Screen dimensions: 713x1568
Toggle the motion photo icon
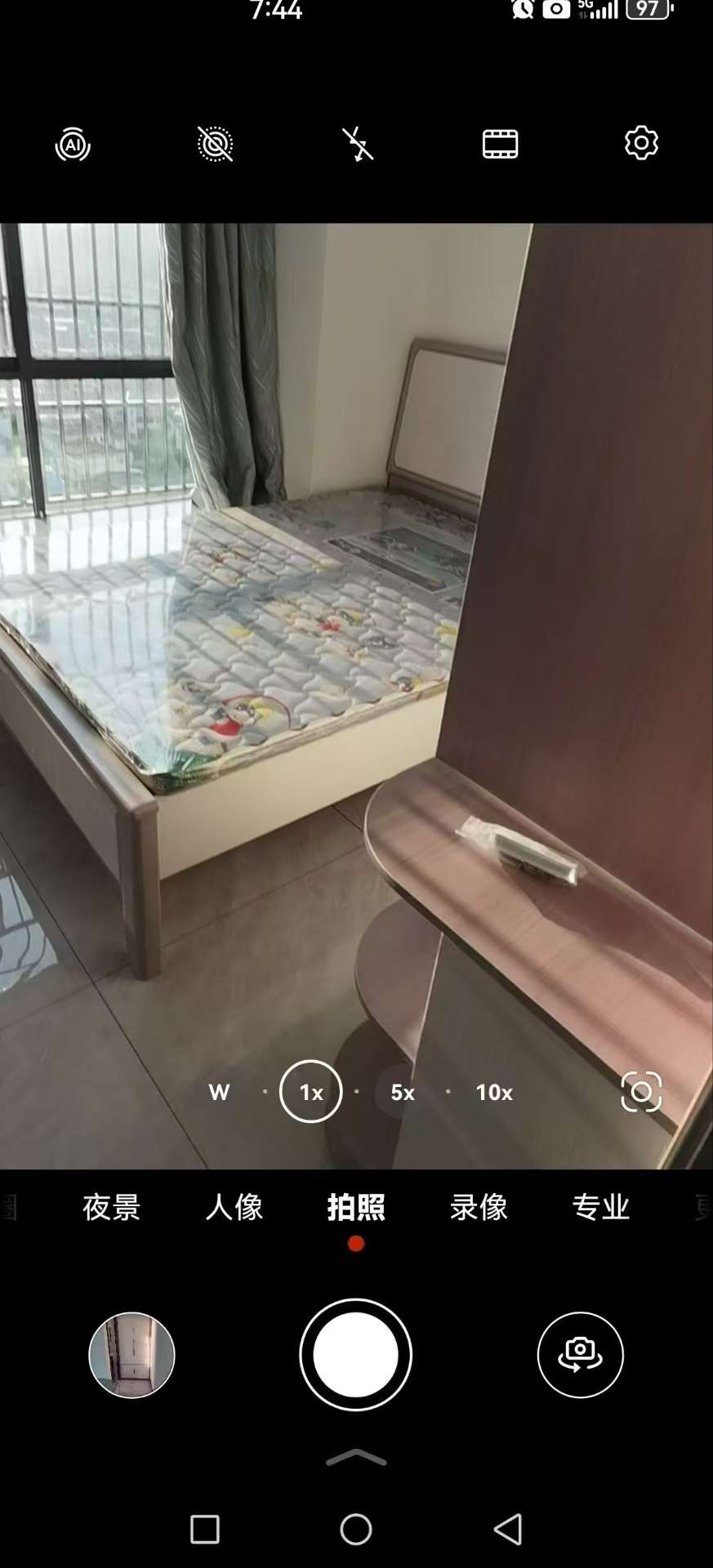(x=216, y=145)
